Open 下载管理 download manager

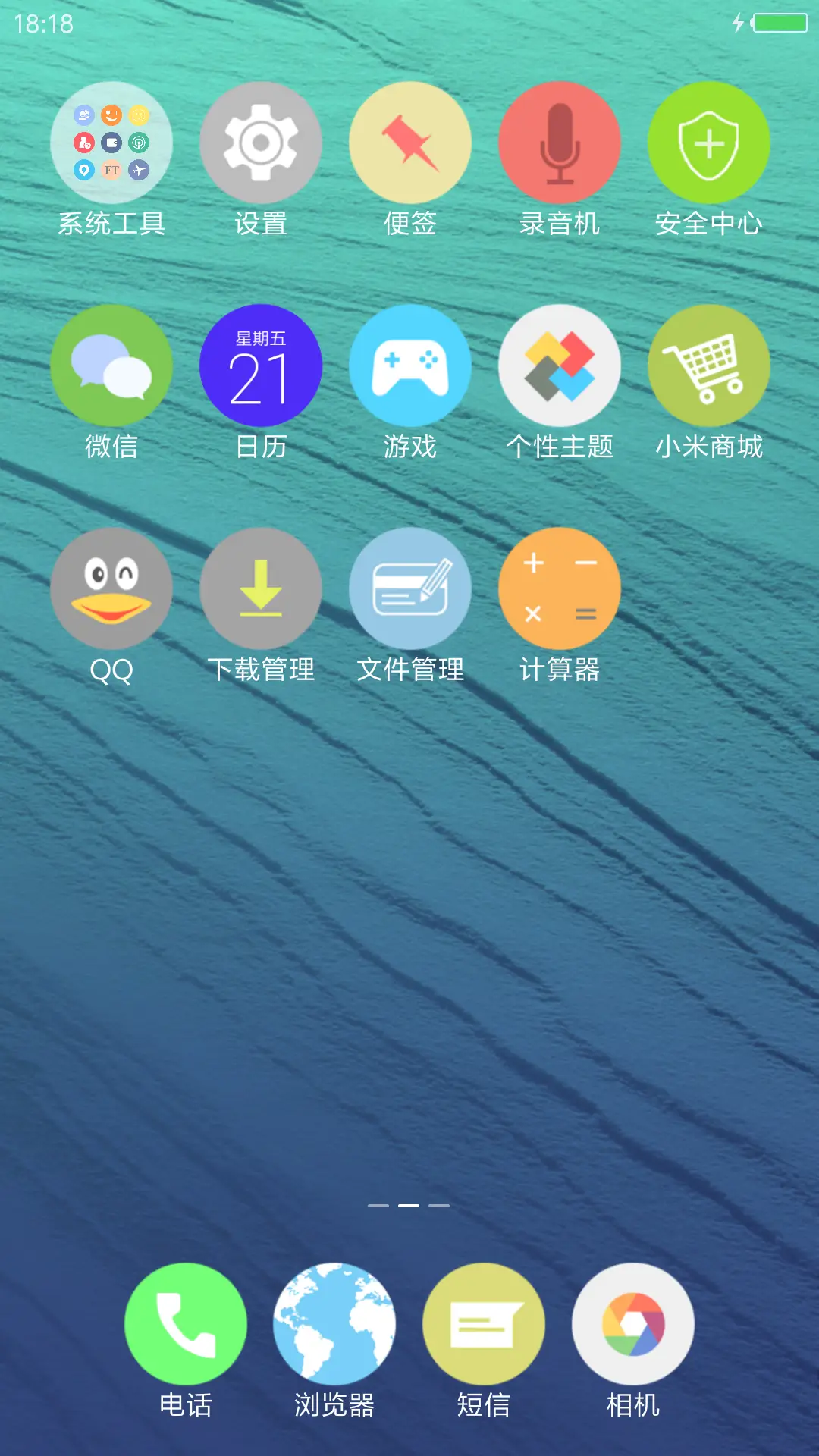click(262, 588)
